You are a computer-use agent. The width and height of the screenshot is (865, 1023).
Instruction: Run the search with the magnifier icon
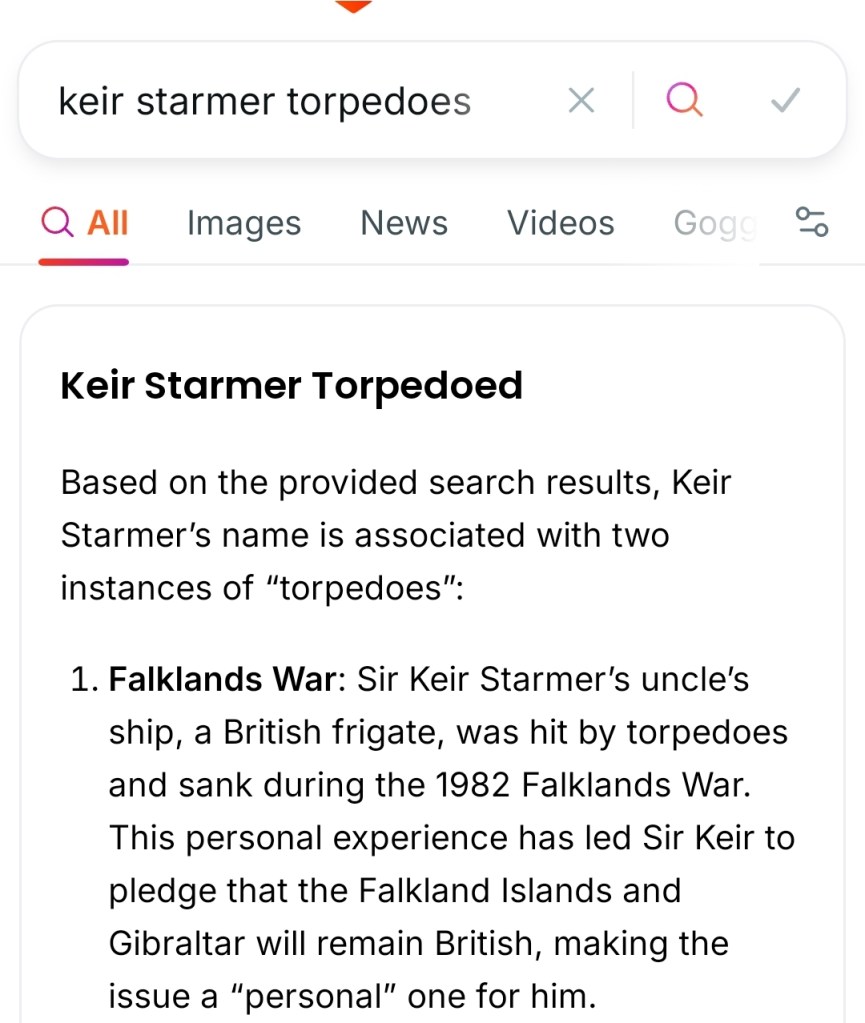(684, 100)
